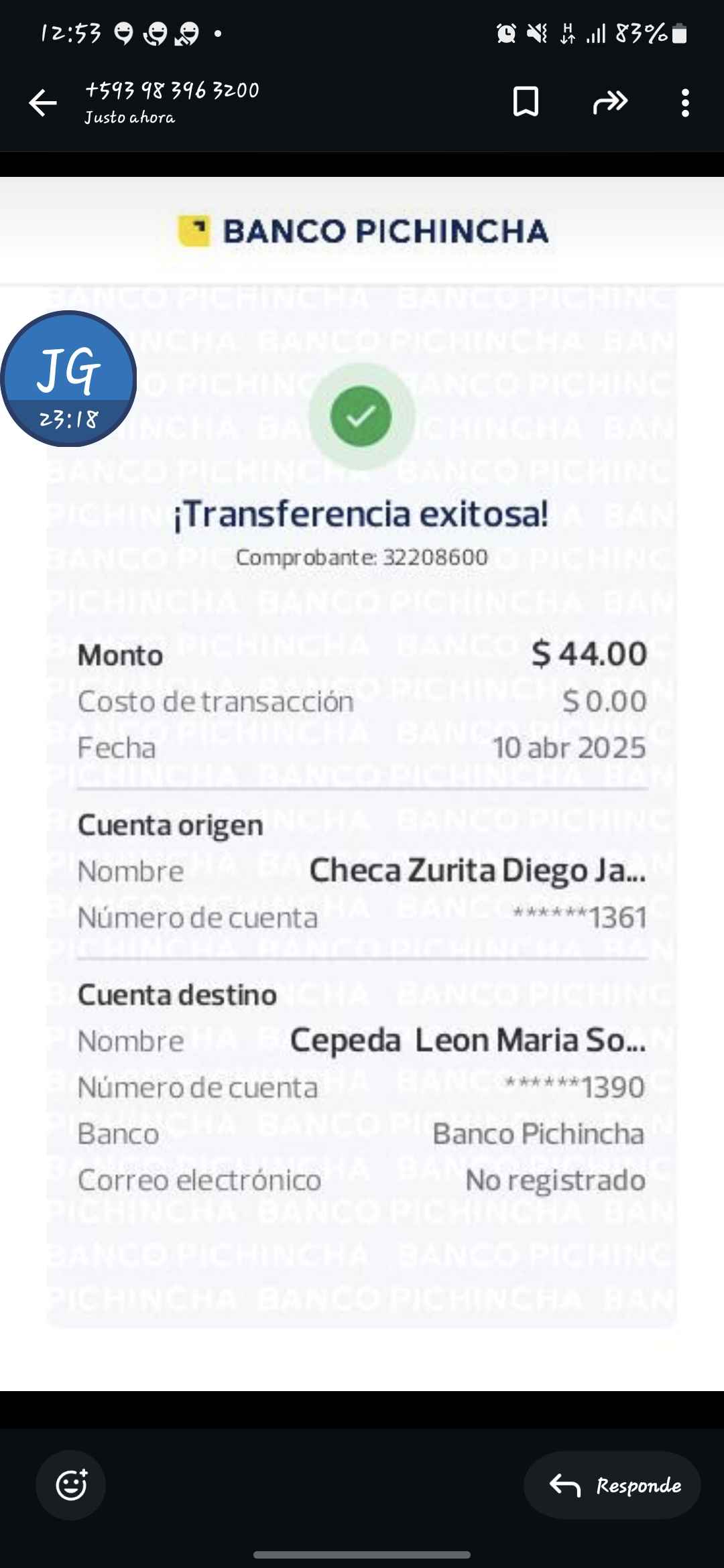This screenshot has width=724, height=1568.
Task: Bookmark this received image
Action: pyautogui.click(x=526, y=102)
